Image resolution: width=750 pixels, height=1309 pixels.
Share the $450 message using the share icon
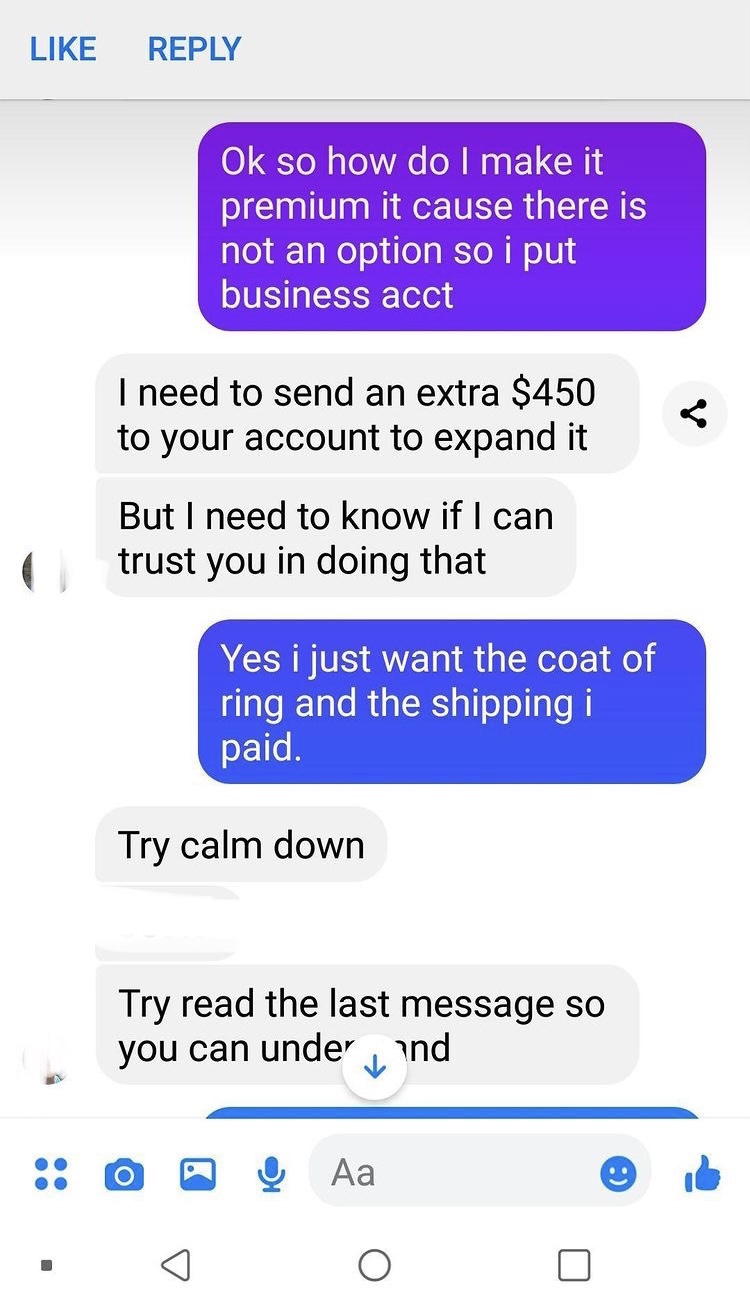click(x=693, y=413)
